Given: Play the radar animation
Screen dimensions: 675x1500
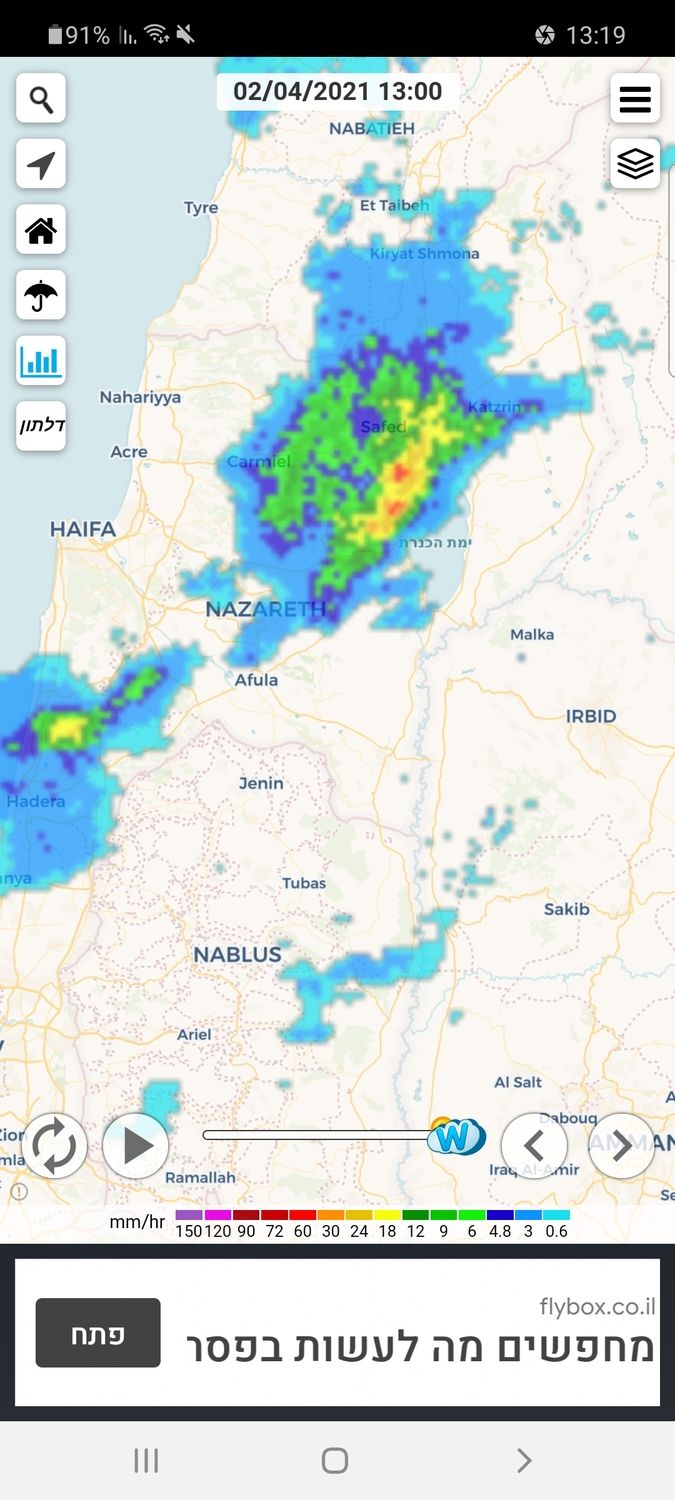Looking at the screenshot, I should pyautogui.click(x=136, y=1146).
